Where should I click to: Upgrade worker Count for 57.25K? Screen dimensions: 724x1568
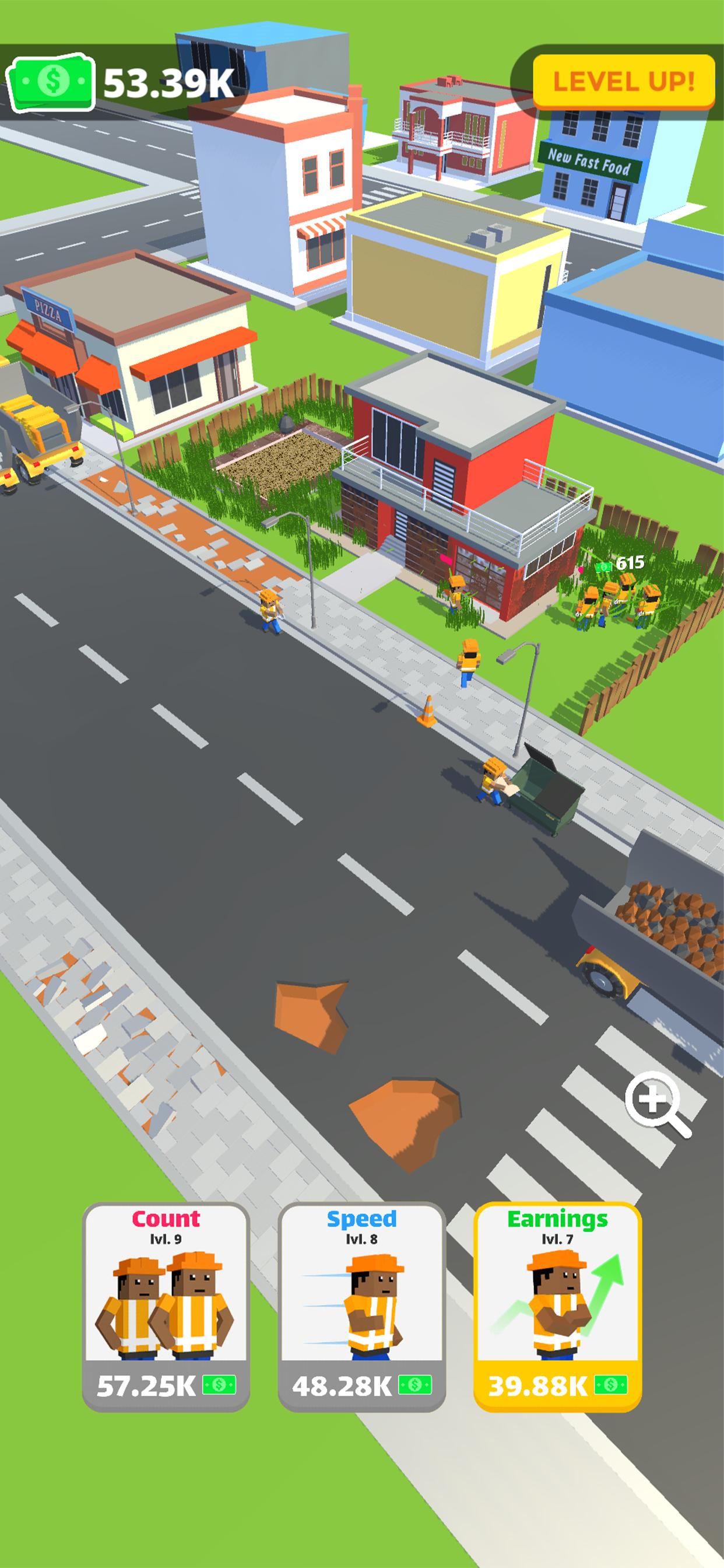pos(166,1305)
